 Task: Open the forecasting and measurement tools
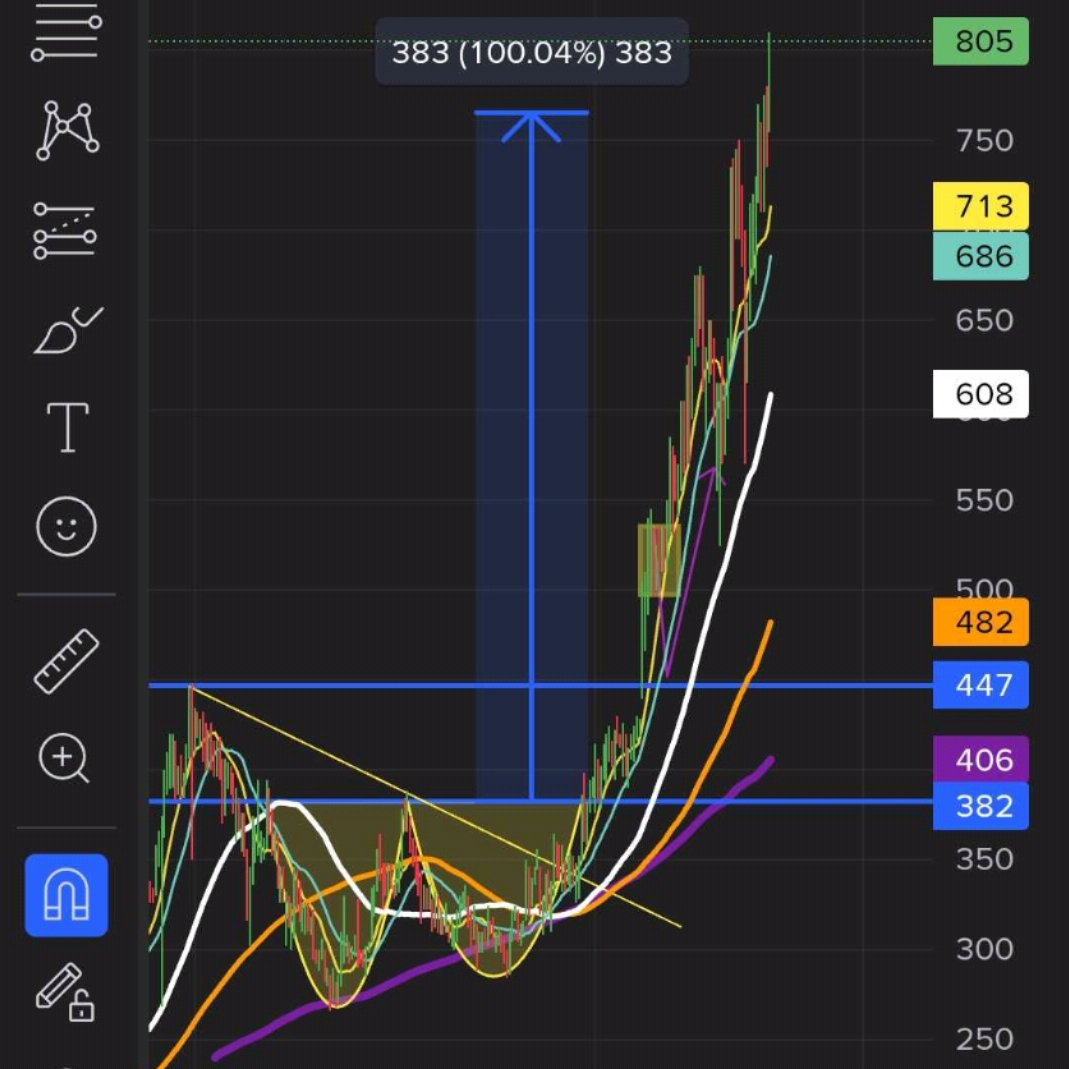point(66,231)
